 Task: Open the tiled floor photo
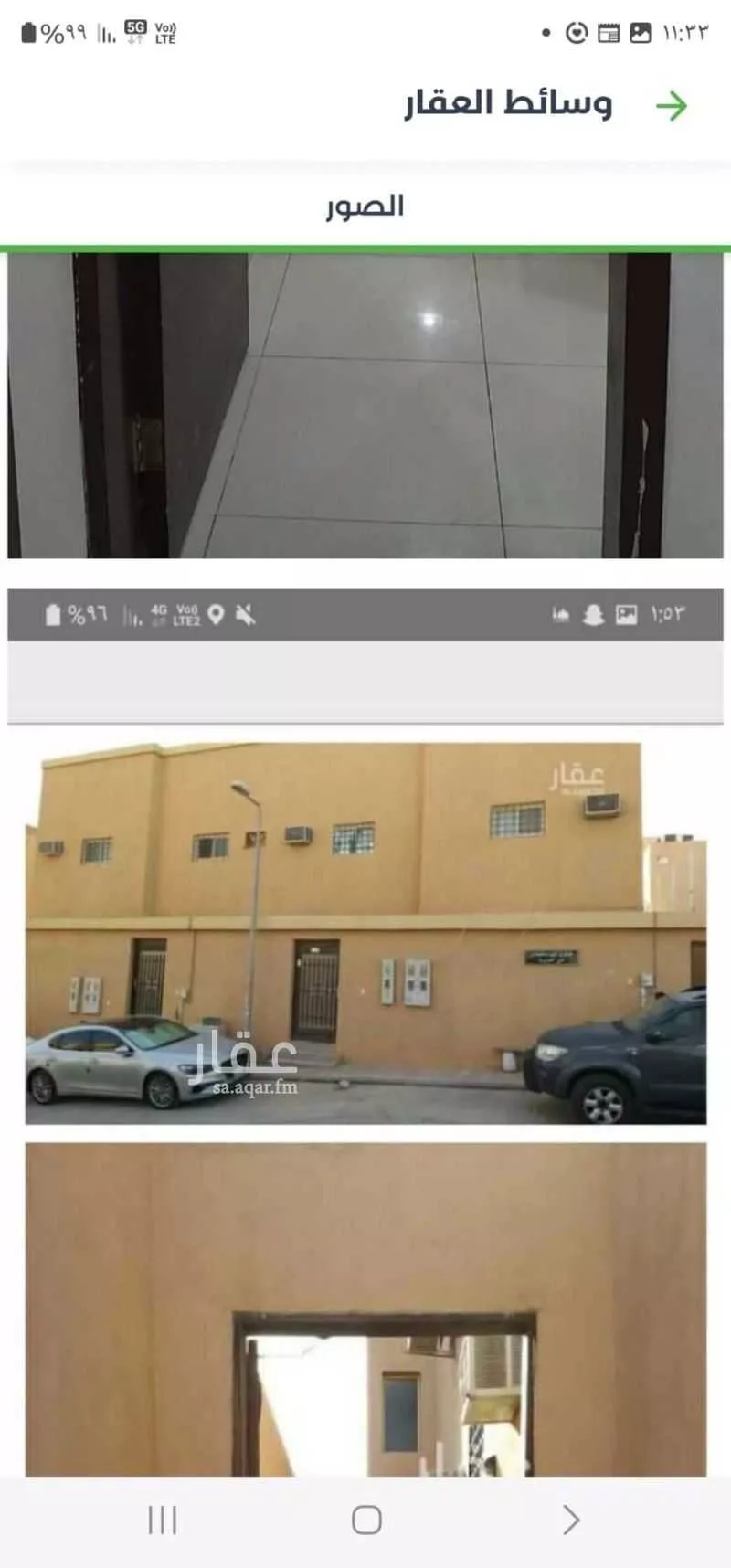tap(365, 406)
